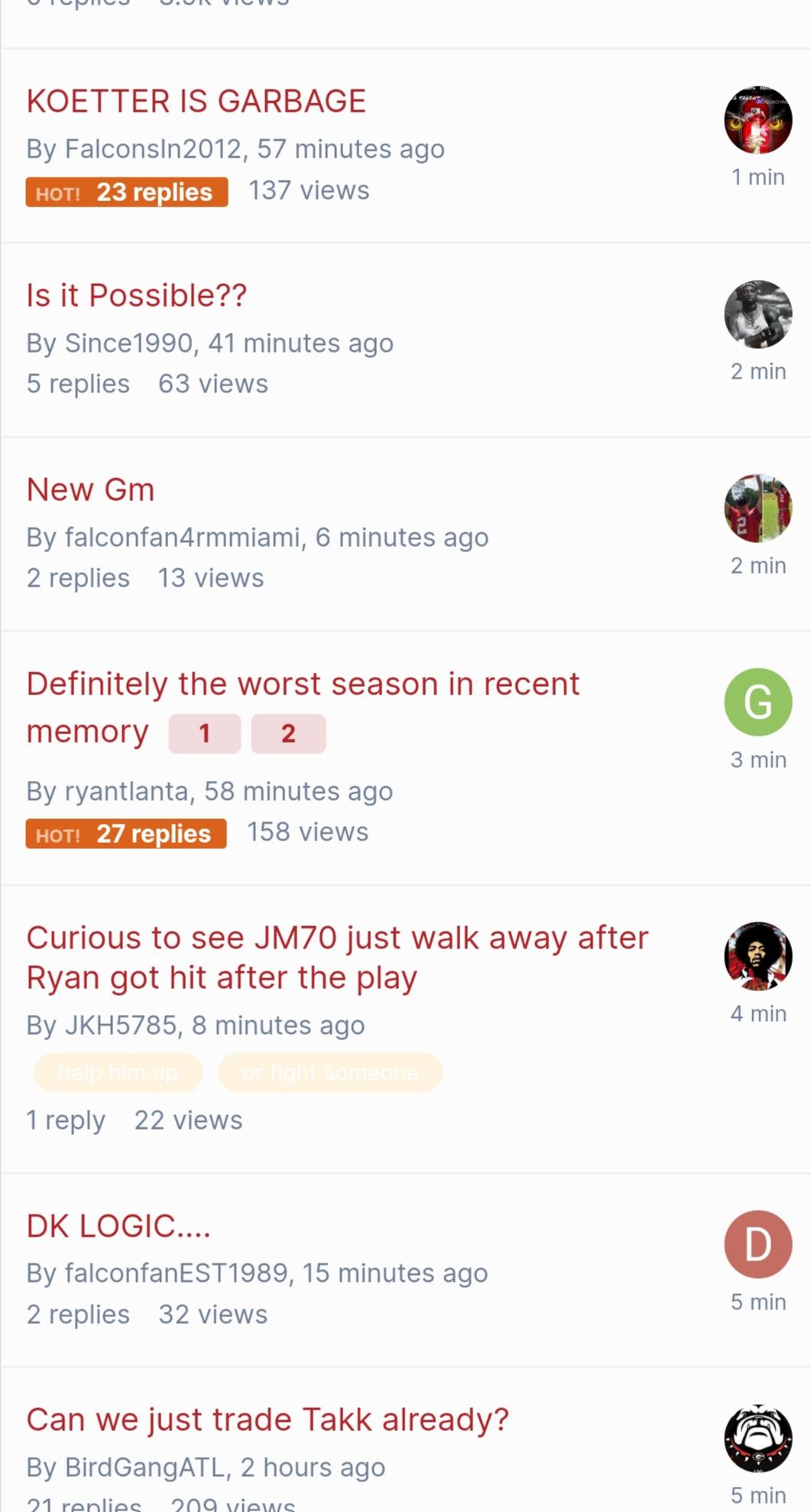Jump to latest post in Takk thread
This screenshot has height=1512, width=811.
pos(757,1494)
